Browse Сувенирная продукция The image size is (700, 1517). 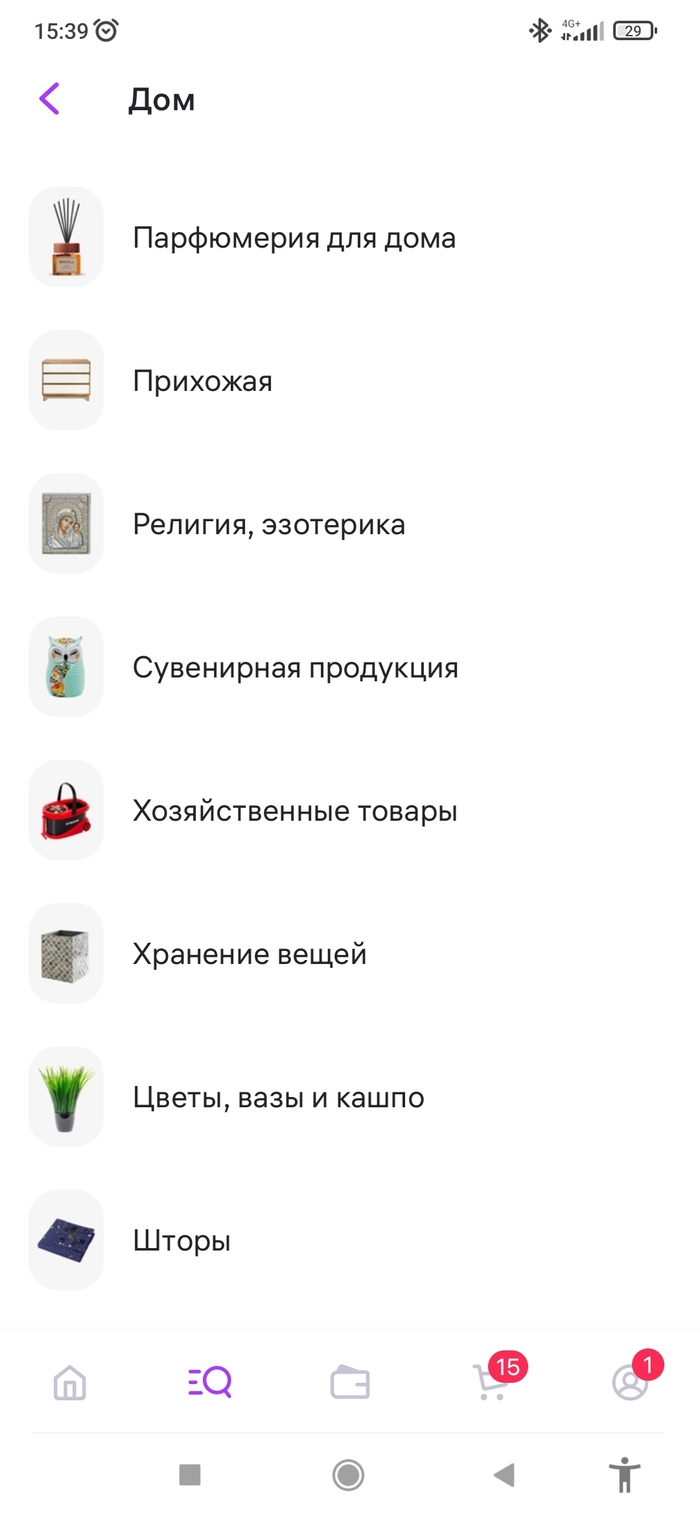(x=295, y=667)
